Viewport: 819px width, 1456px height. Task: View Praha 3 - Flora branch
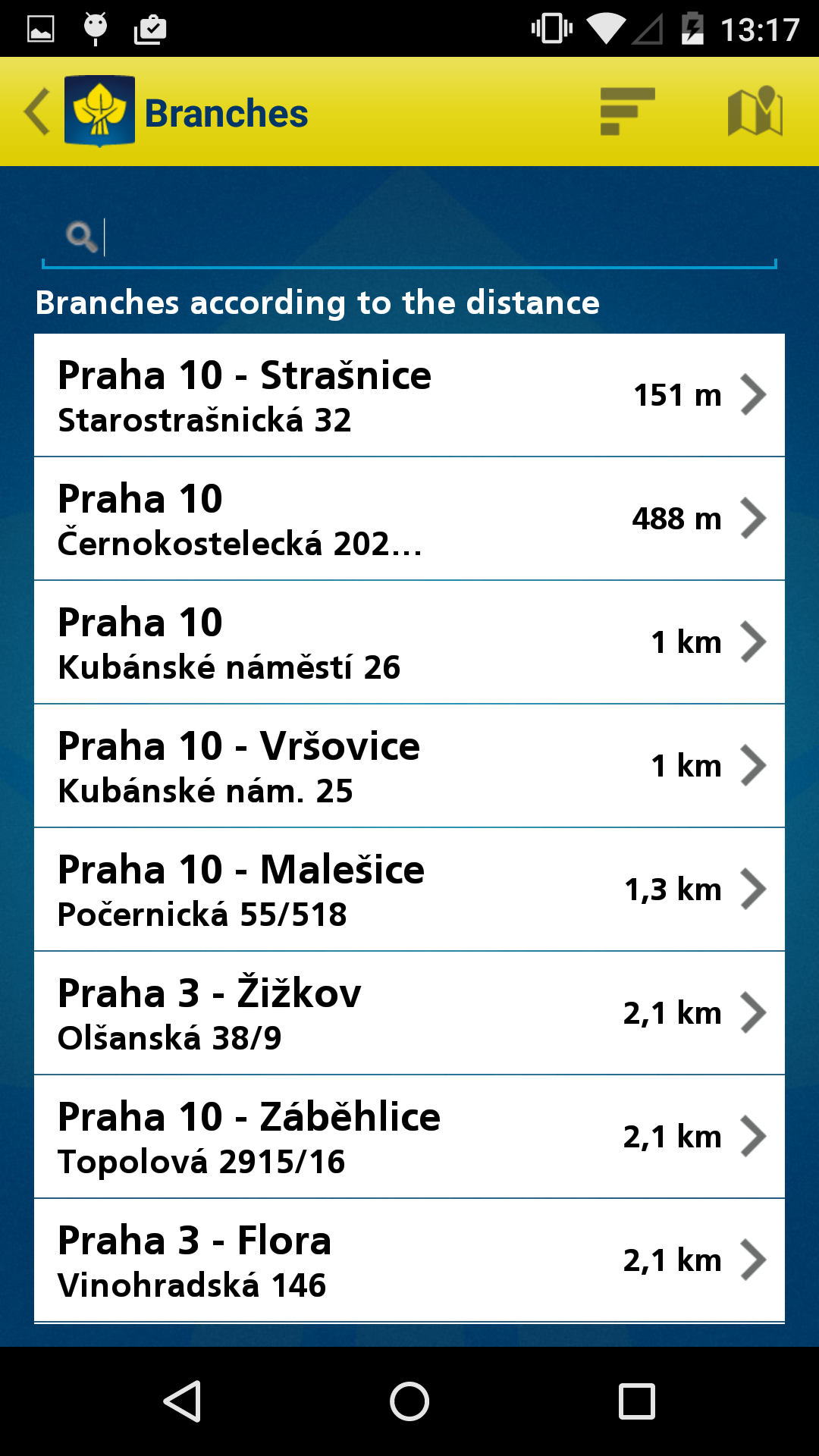409,1260
